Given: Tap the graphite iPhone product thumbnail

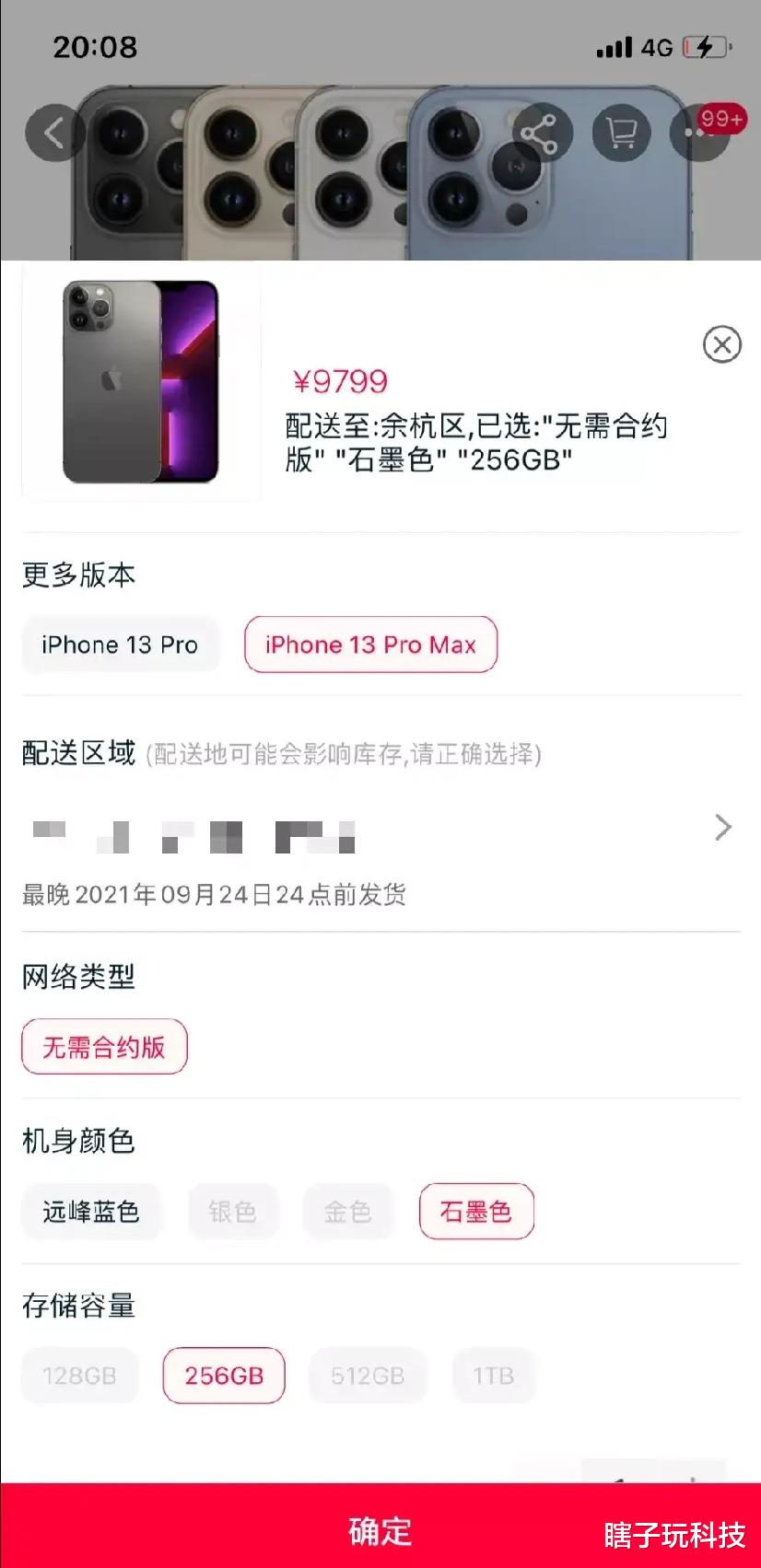Looking at the screenshot, I should (x=141, y=385).
